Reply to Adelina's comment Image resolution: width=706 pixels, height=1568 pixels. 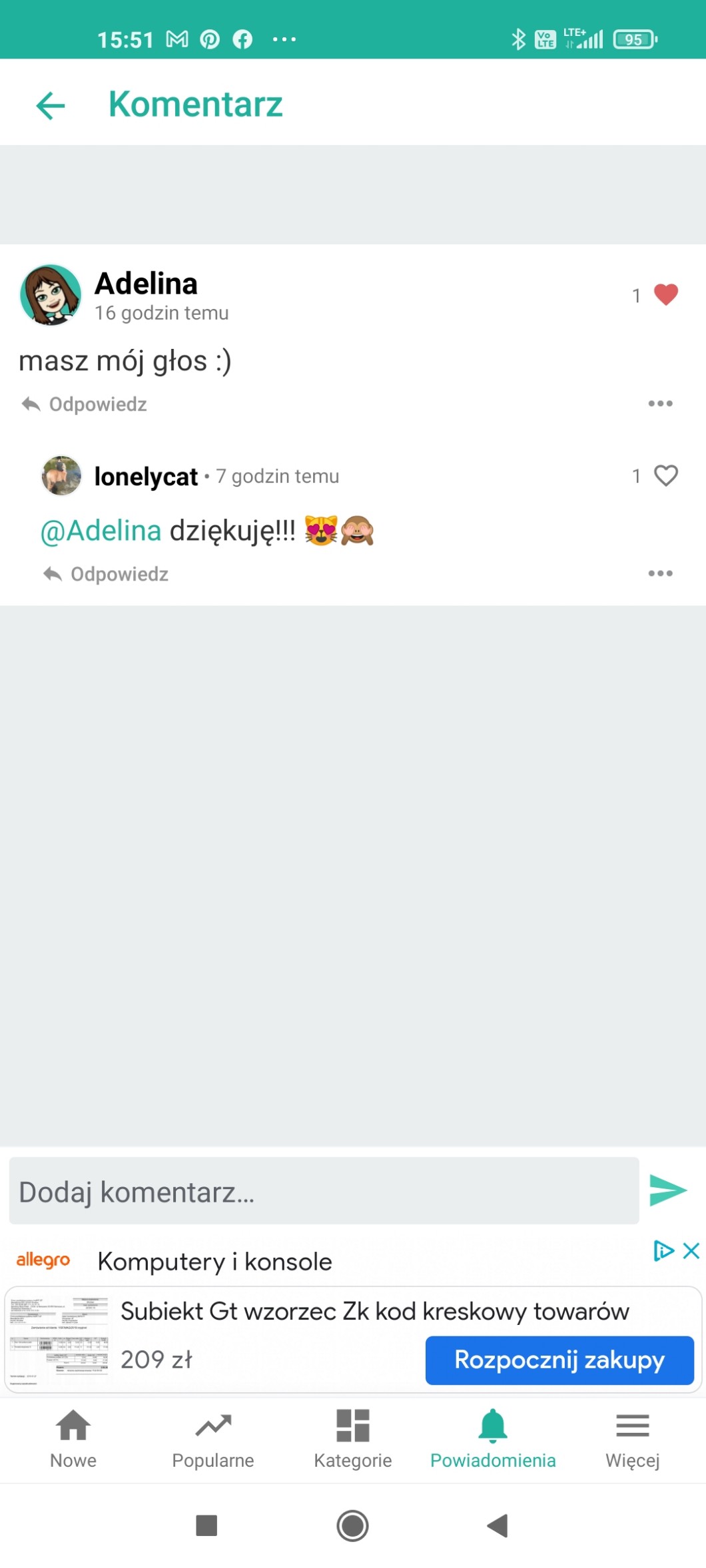[85, 404]
